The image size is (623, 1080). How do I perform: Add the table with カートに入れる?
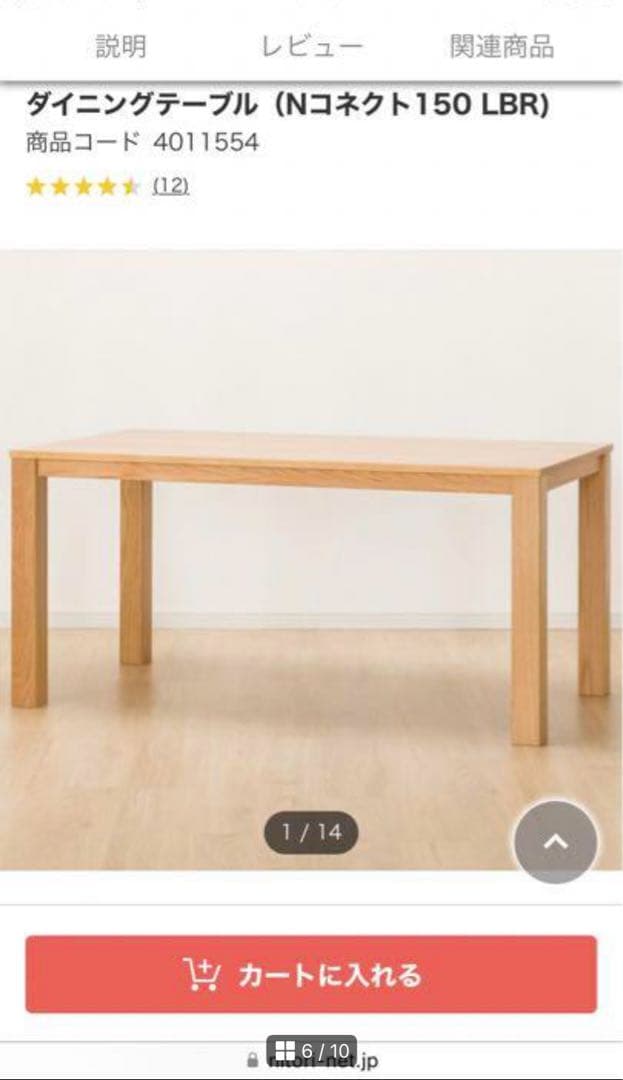311,974
